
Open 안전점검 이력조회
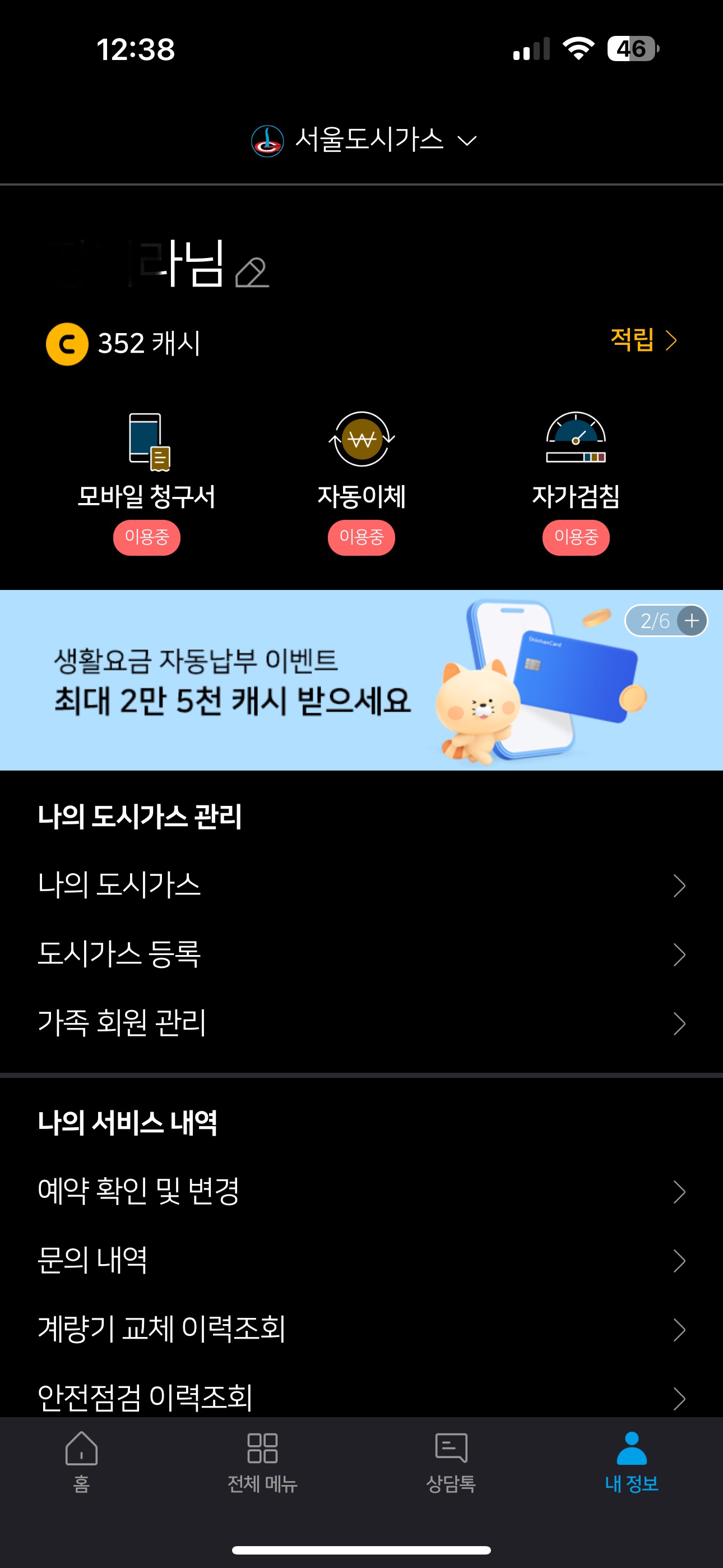coord(361,1396)
